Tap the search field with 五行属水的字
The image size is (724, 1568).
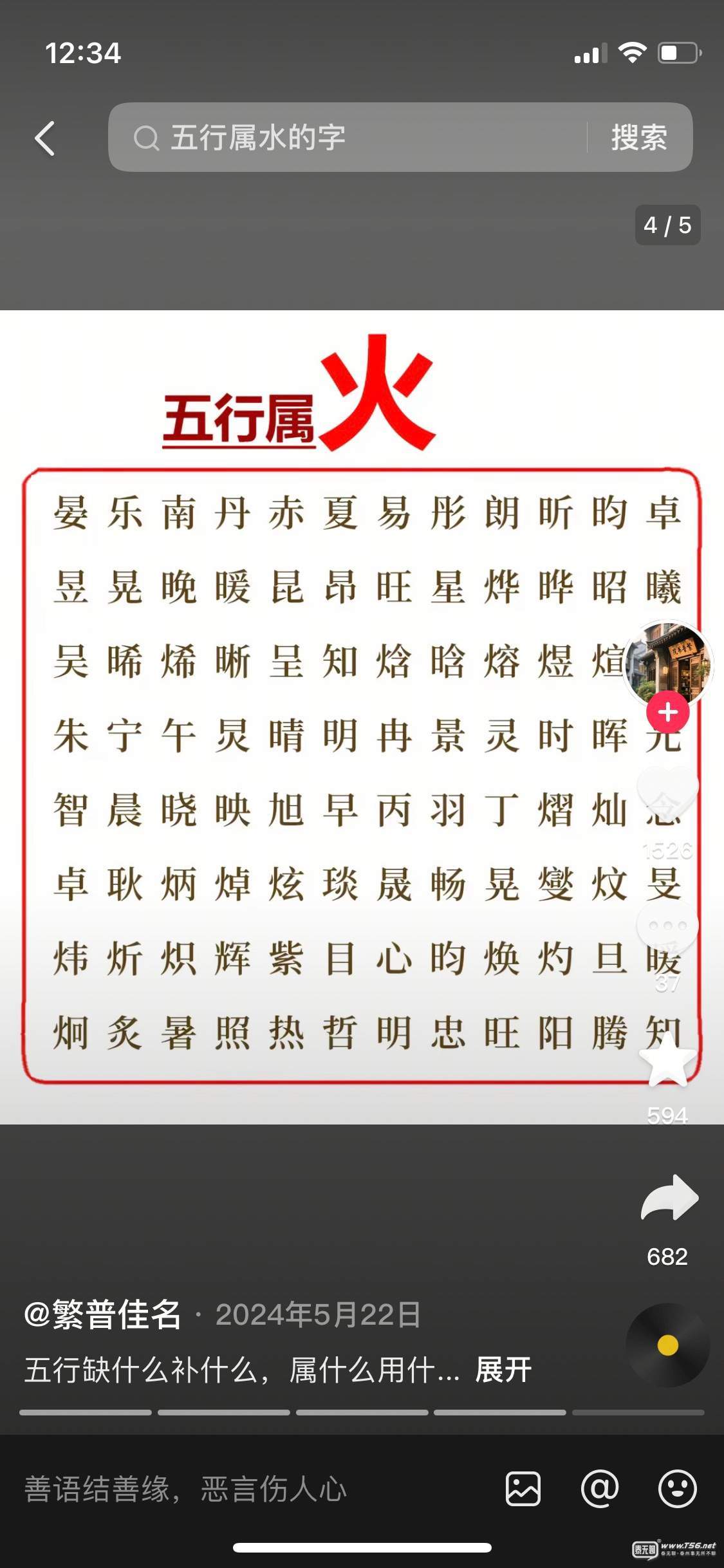[x=348, y=138]
